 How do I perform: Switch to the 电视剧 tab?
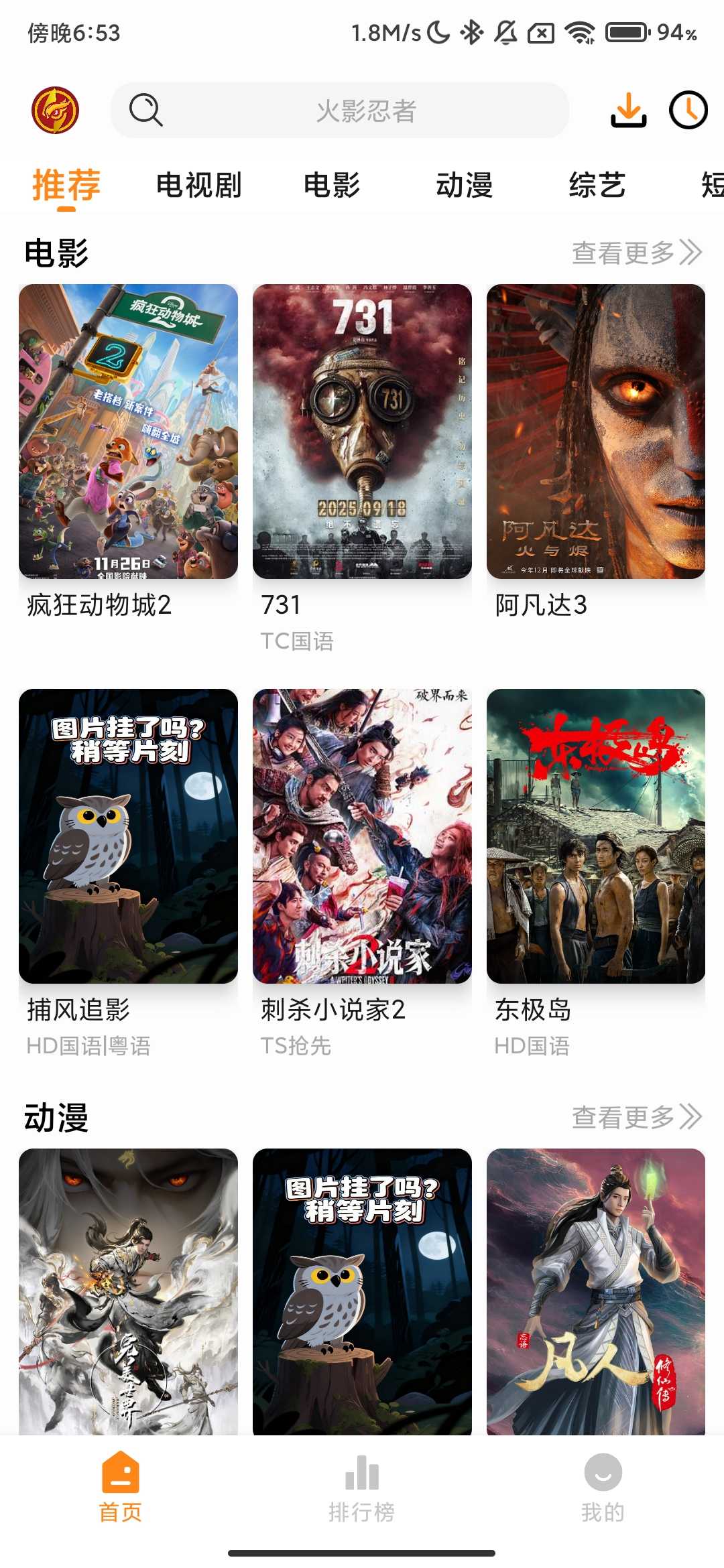click(x=198, y=185)
